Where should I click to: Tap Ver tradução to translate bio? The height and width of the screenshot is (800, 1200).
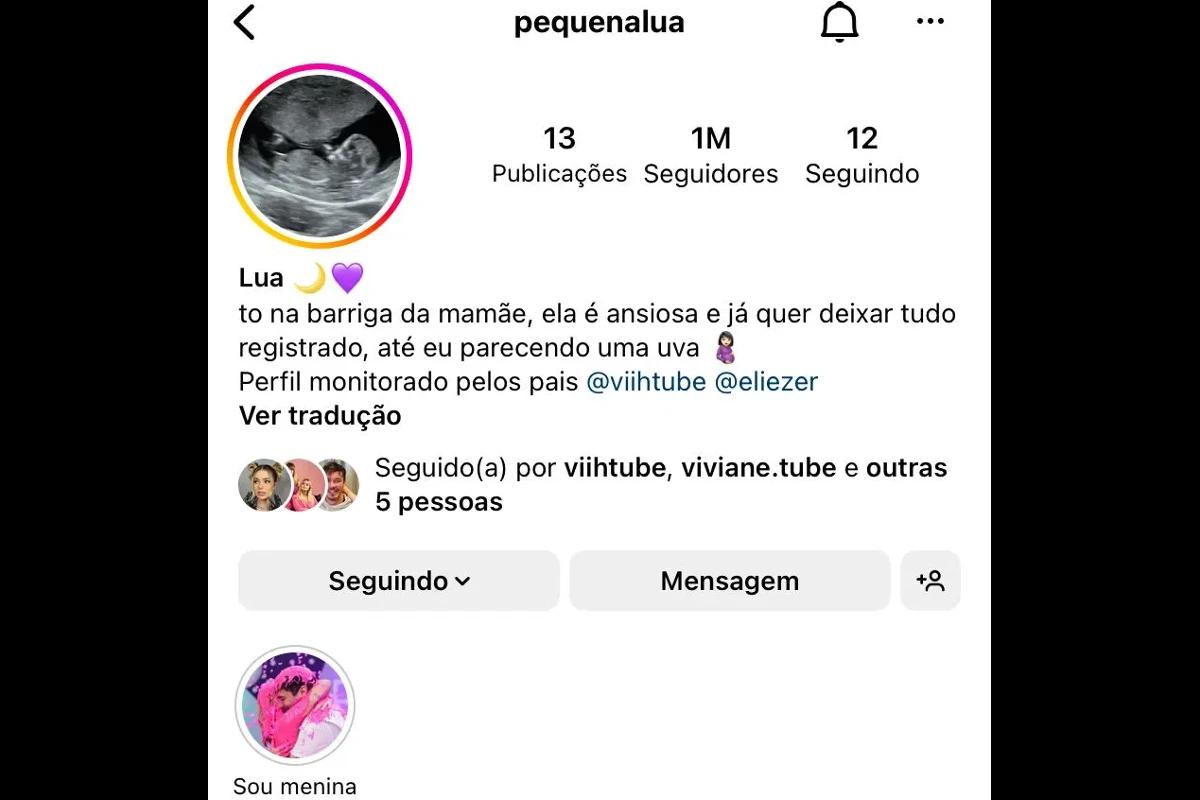[320, 416]
